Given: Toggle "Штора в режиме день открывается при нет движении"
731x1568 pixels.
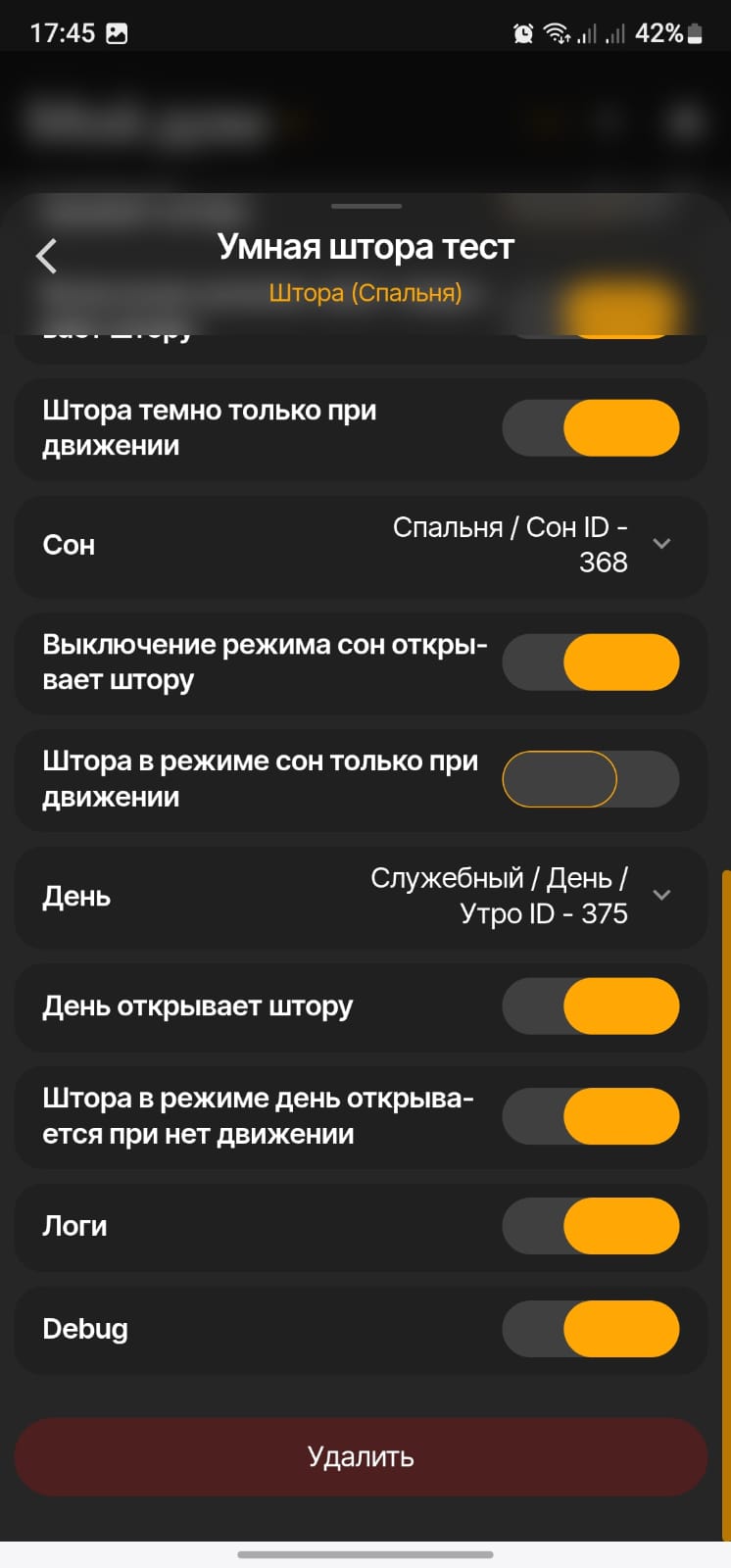Looking at the screenshot, I should pos(590,1116).
